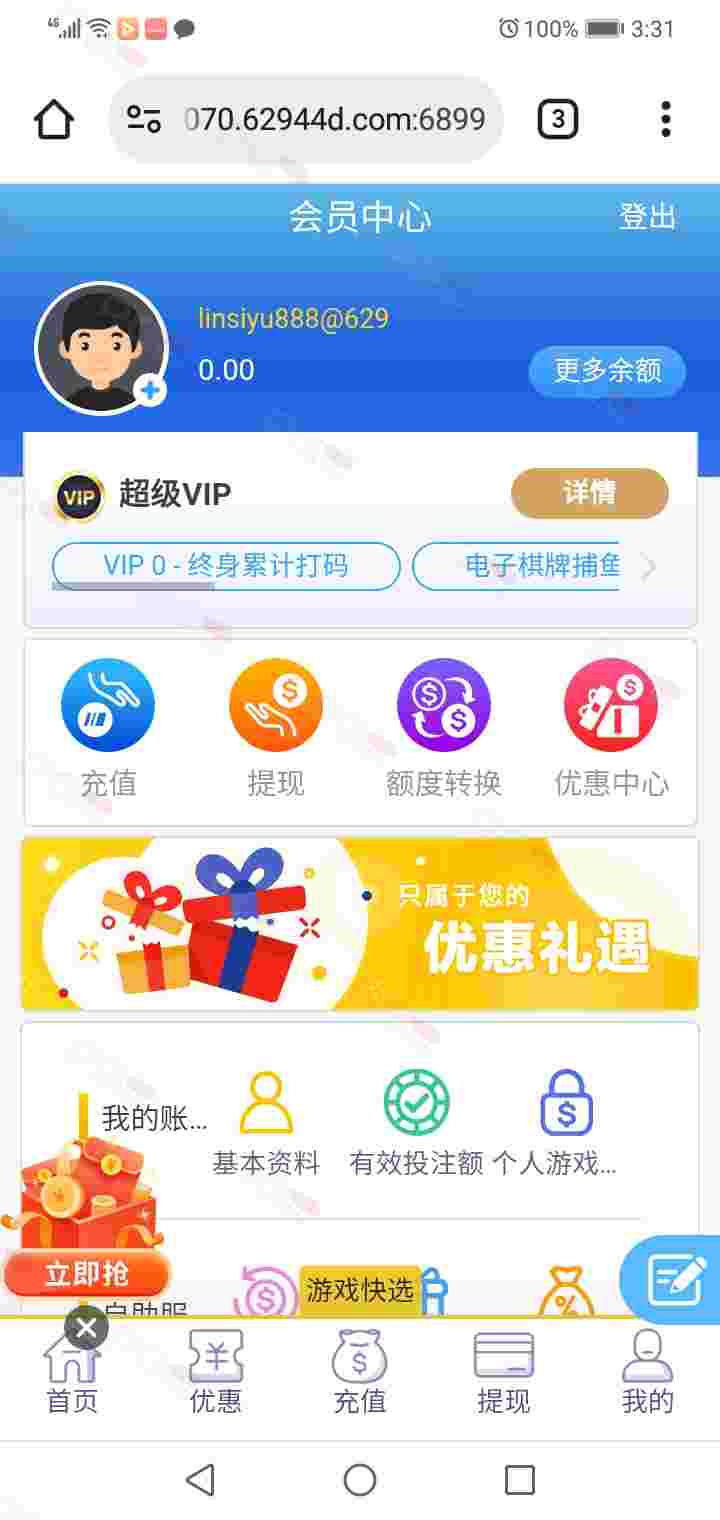720x1520 pixels.
Task: Open 有效投注额 page
Action: tap(416, 1123)
